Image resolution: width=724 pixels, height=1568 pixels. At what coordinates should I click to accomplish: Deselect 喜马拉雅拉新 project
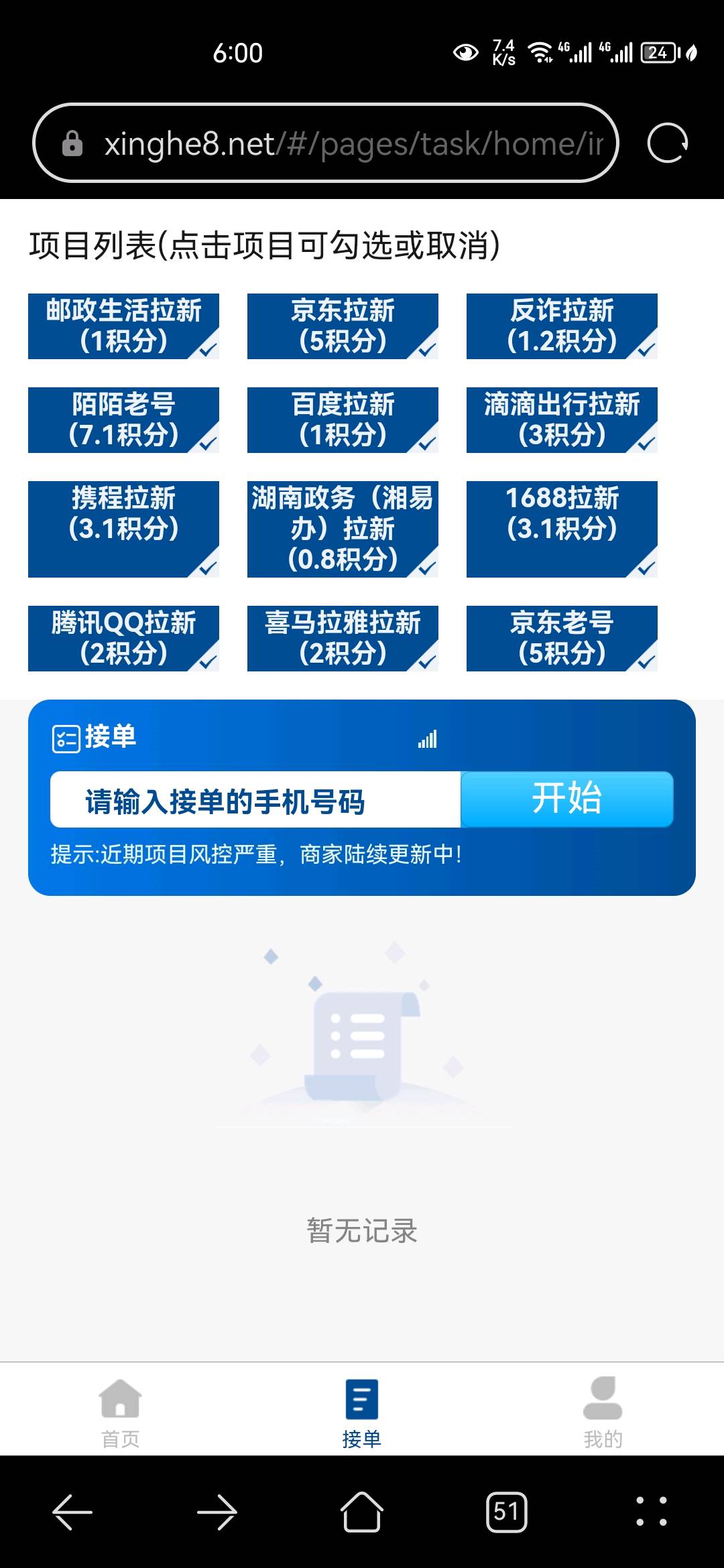(343, 638)
